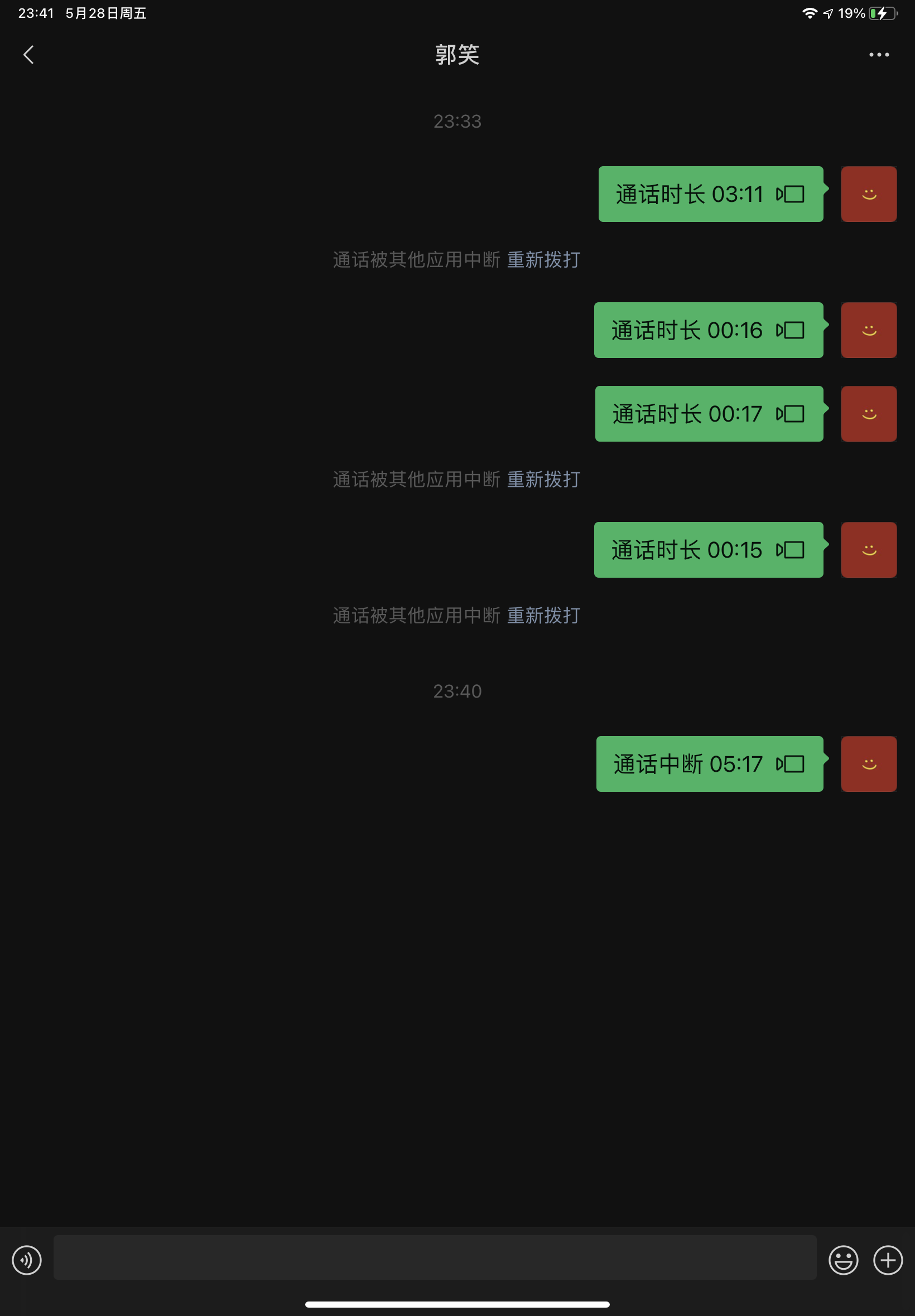Open my avatar beside the 05:17 call

(869, 764)
